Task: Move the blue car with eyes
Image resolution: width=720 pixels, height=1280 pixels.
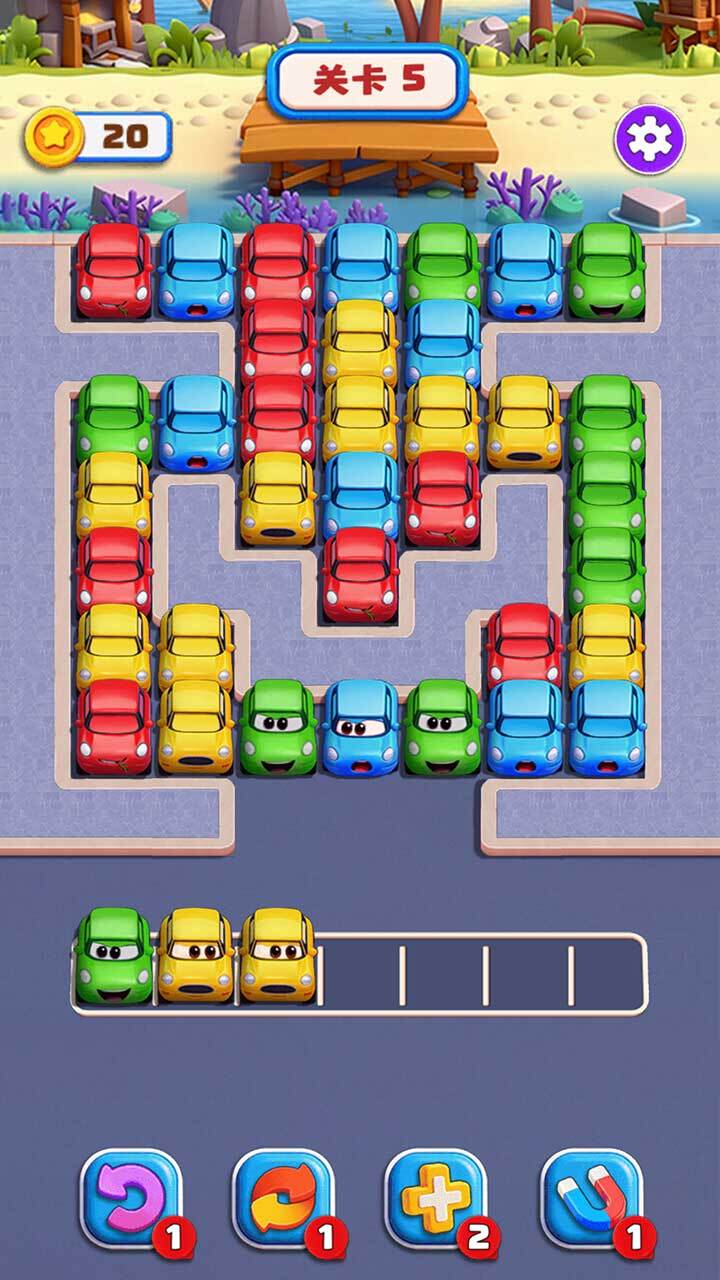Action: click(x=360, y=728)
